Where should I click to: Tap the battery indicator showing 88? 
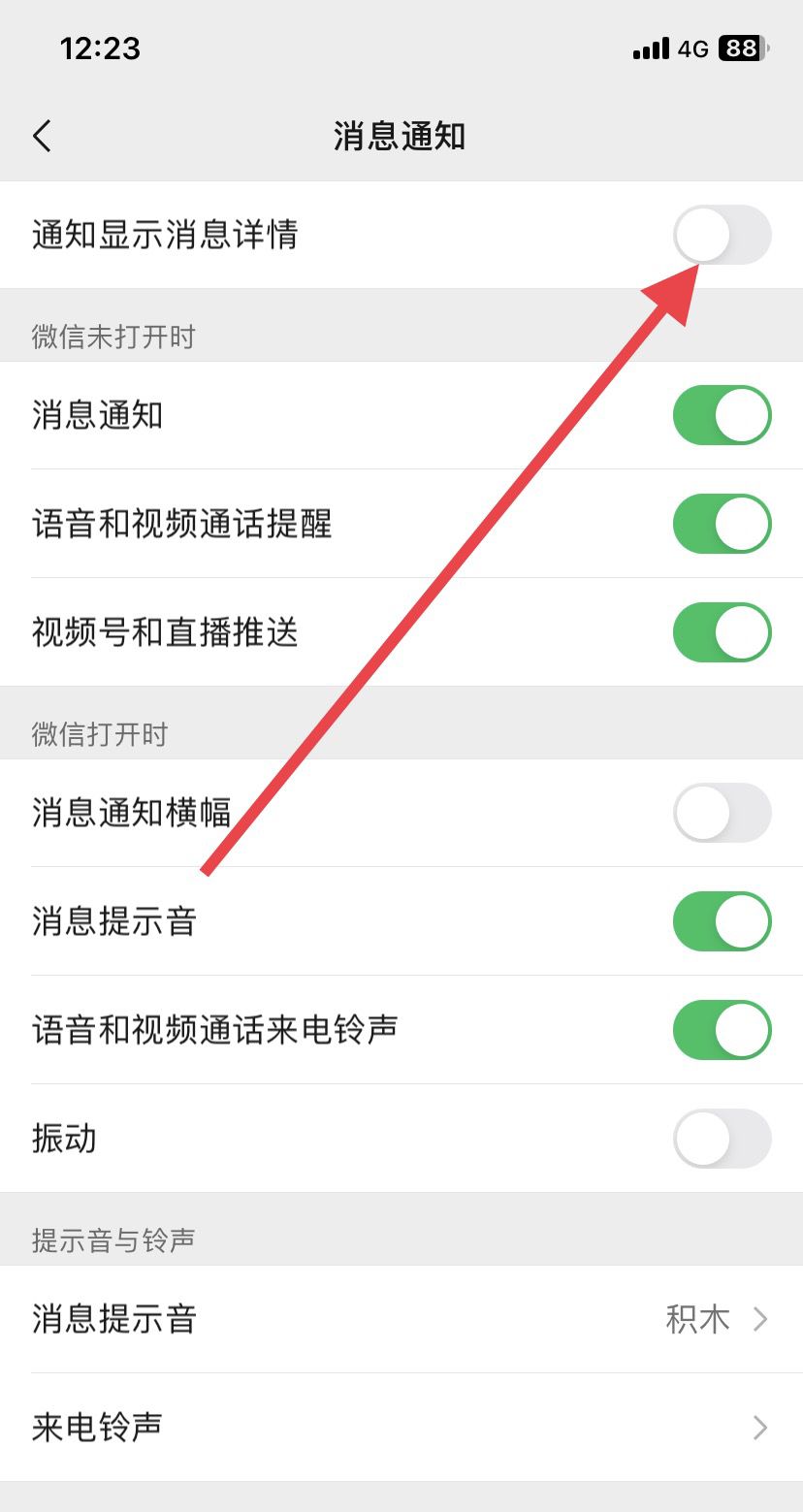[x=741, y=48]
